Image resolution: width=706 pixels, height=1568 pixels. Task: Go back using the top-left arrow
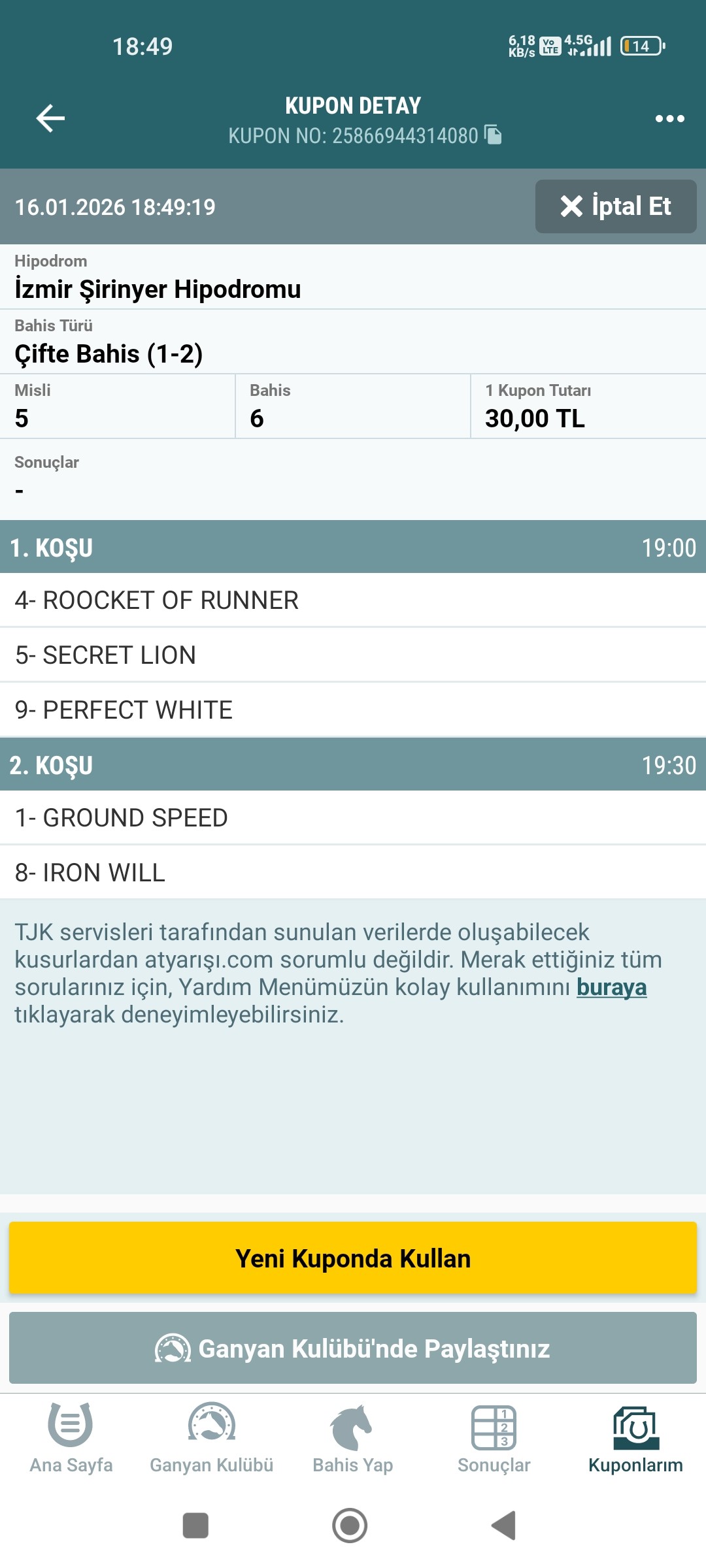pos(50,118)
